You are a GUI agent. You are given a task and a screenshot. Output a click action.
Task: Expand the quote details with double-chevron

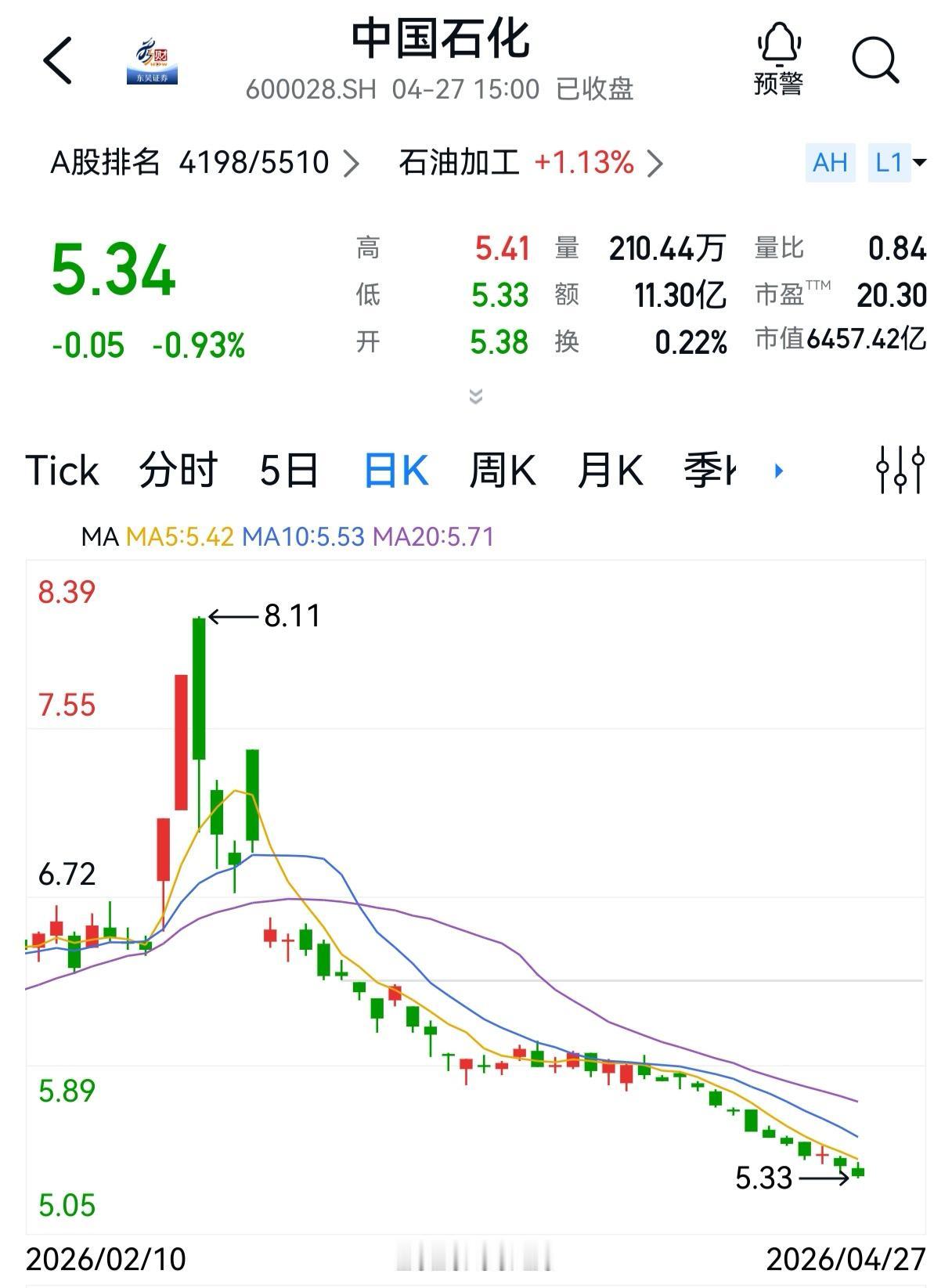pos(476,396)
